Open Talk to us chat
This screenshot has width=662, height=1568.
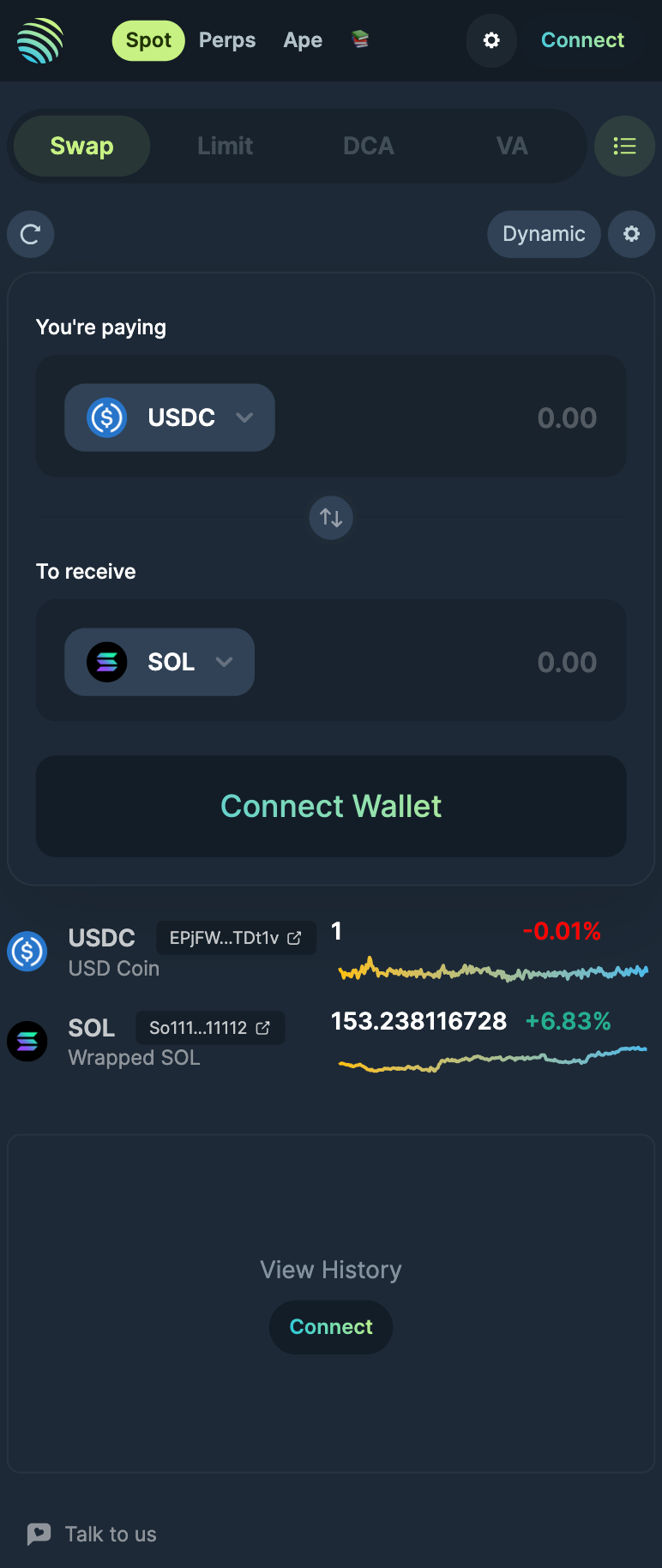coord(93,1534)
